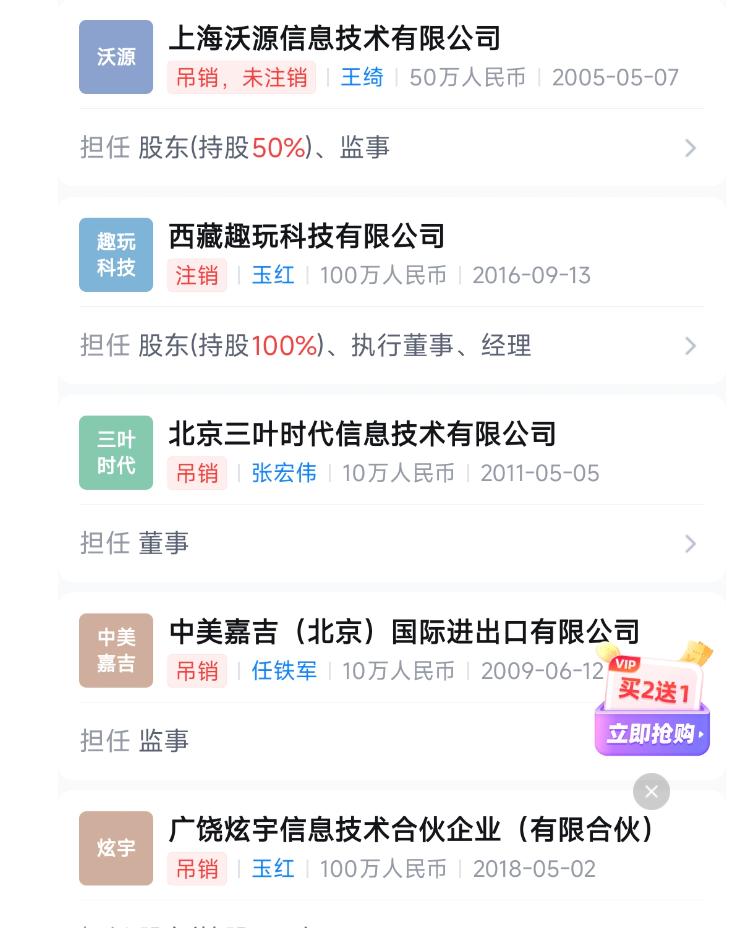746x928 pixels.
Task: Tap 玉红 link under 西藏趣玩科技有限公司
Action: [x=272, y=275]
